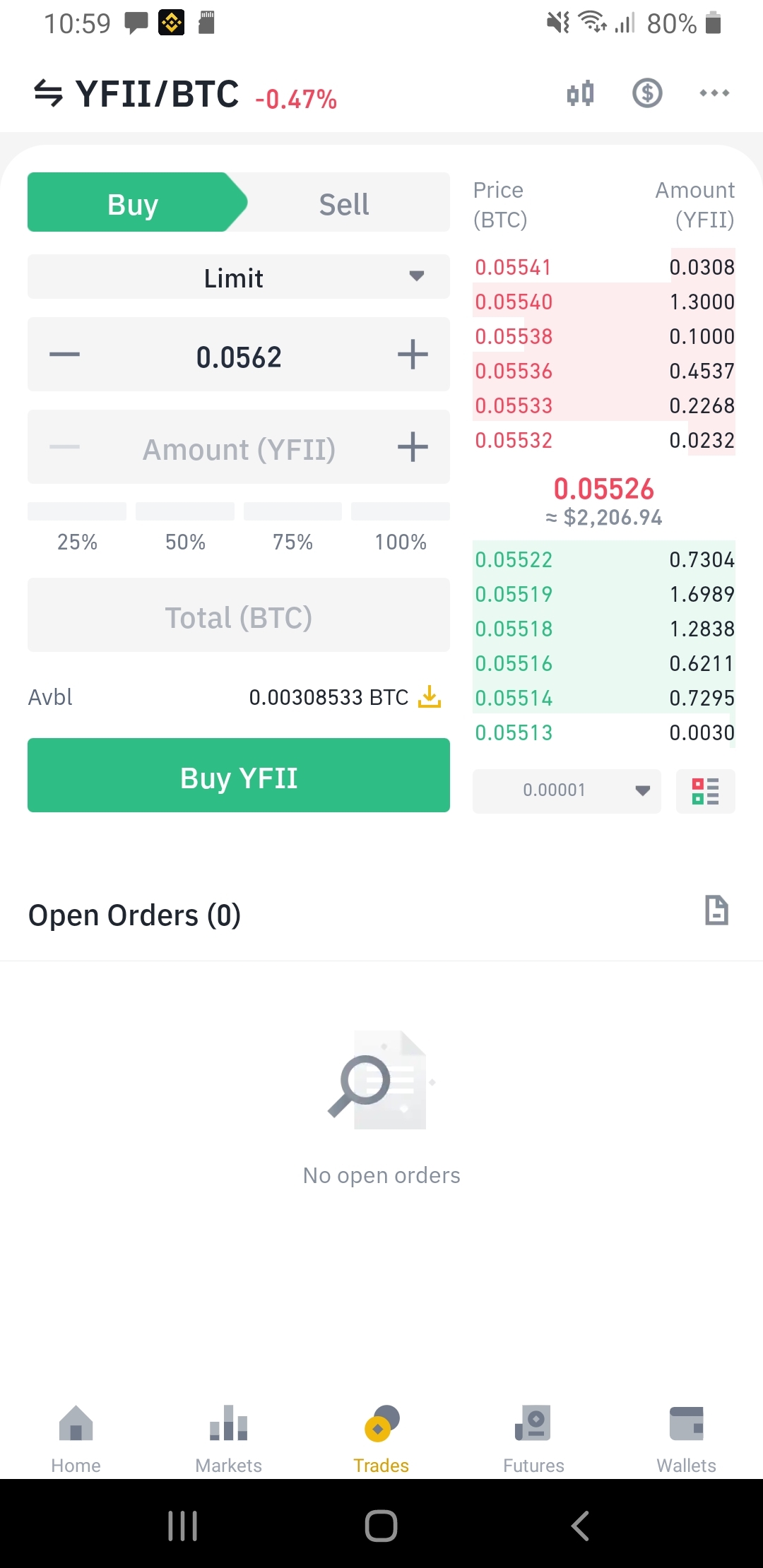This screenshot has width=763, height=1568.
Task: Select 100% of available balance
Action: 401,526
